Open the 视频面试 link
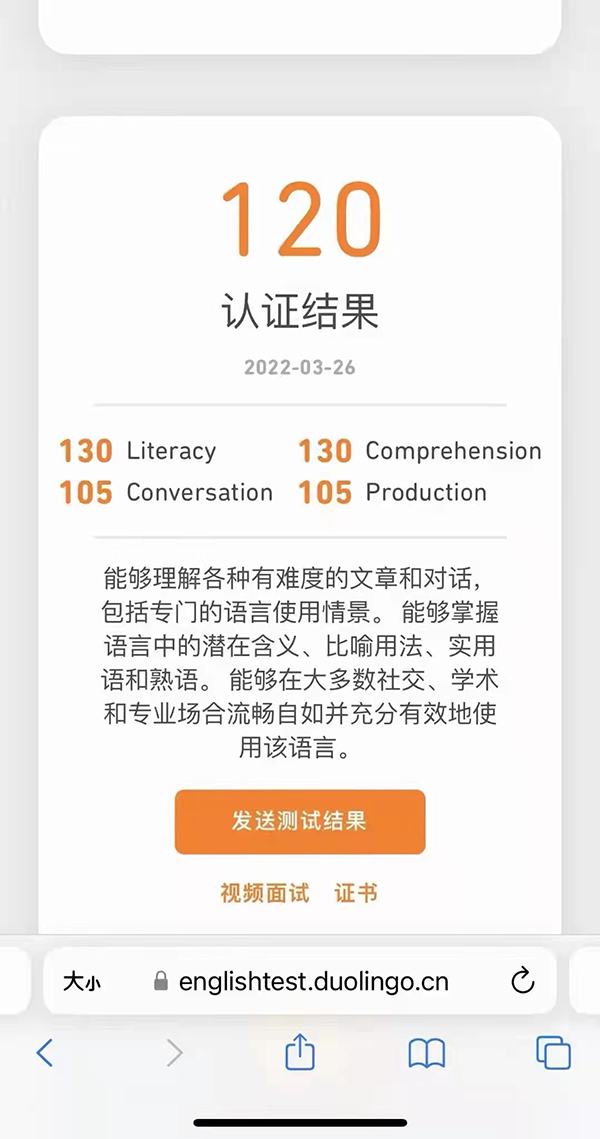The width and height of the screenshot is (600, 1139). pos(264,893)
